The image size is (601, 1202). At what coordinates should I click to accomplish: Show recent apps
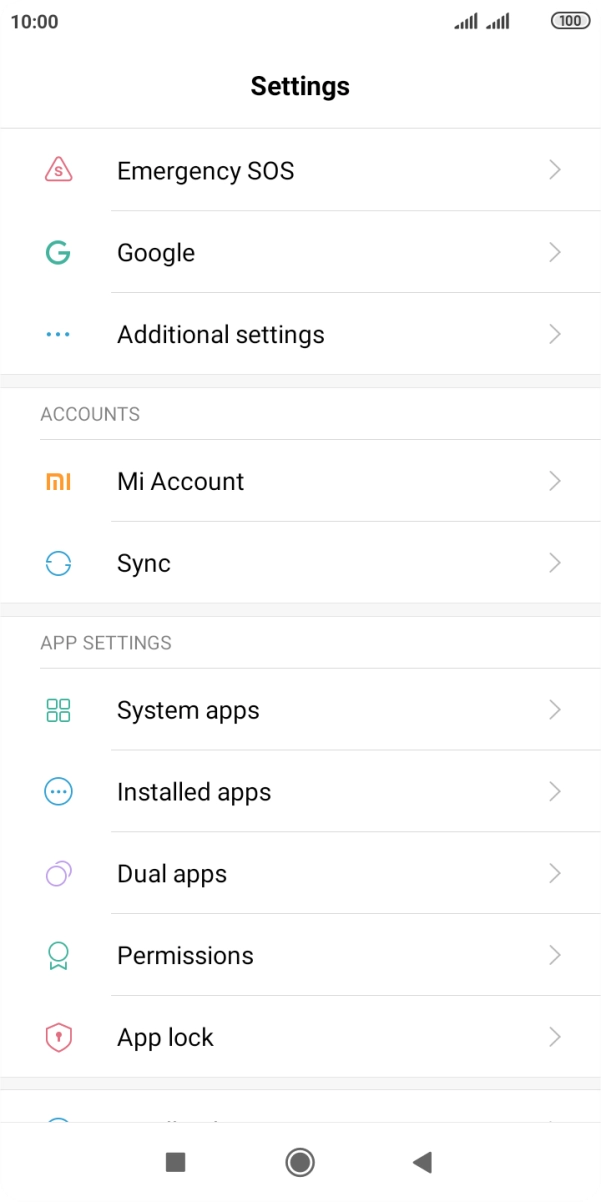(x=176, y=1162)
